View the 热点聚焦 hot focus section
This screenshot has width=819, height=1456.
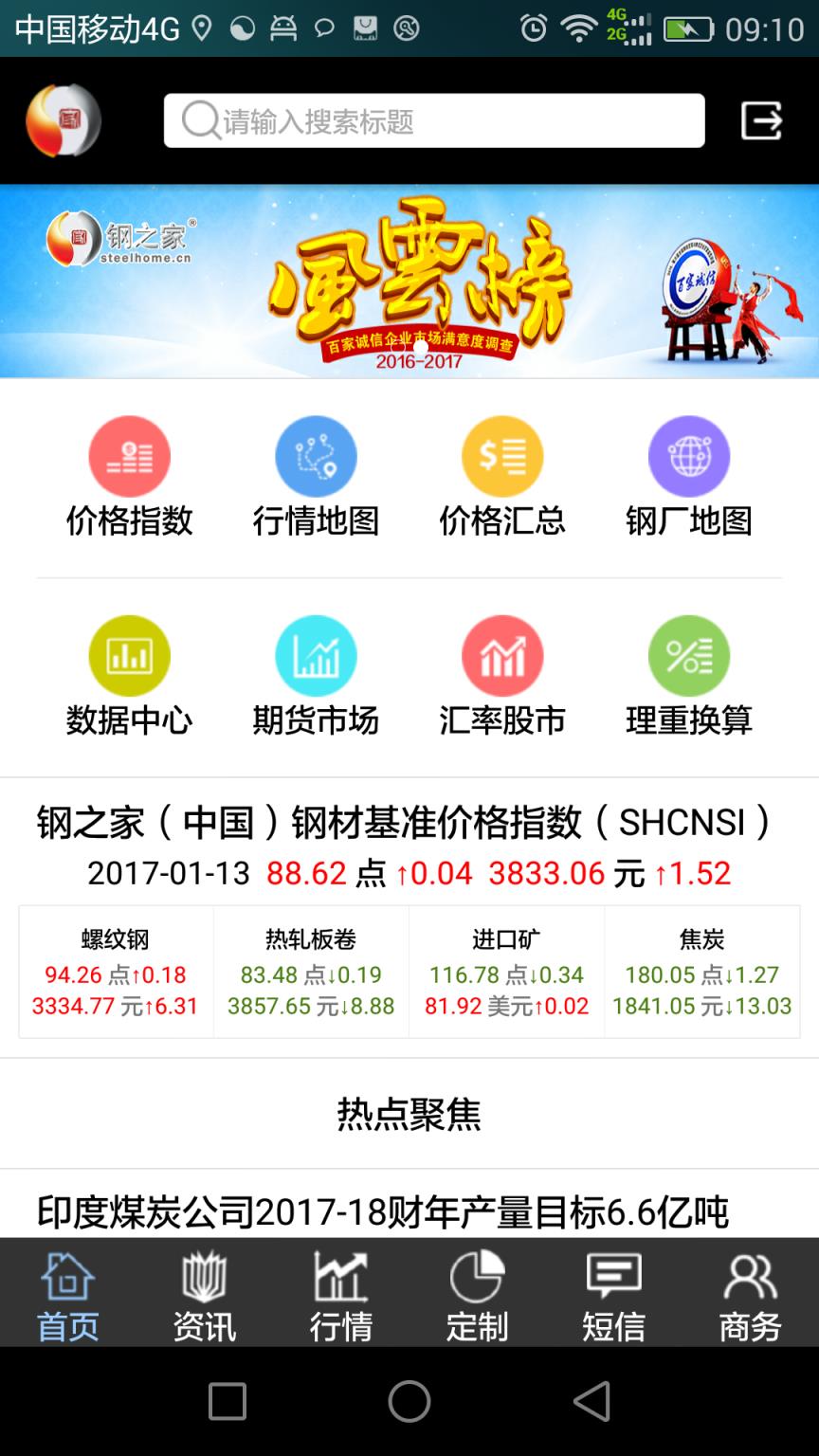pyautogui.click(x=409, y=1114)
